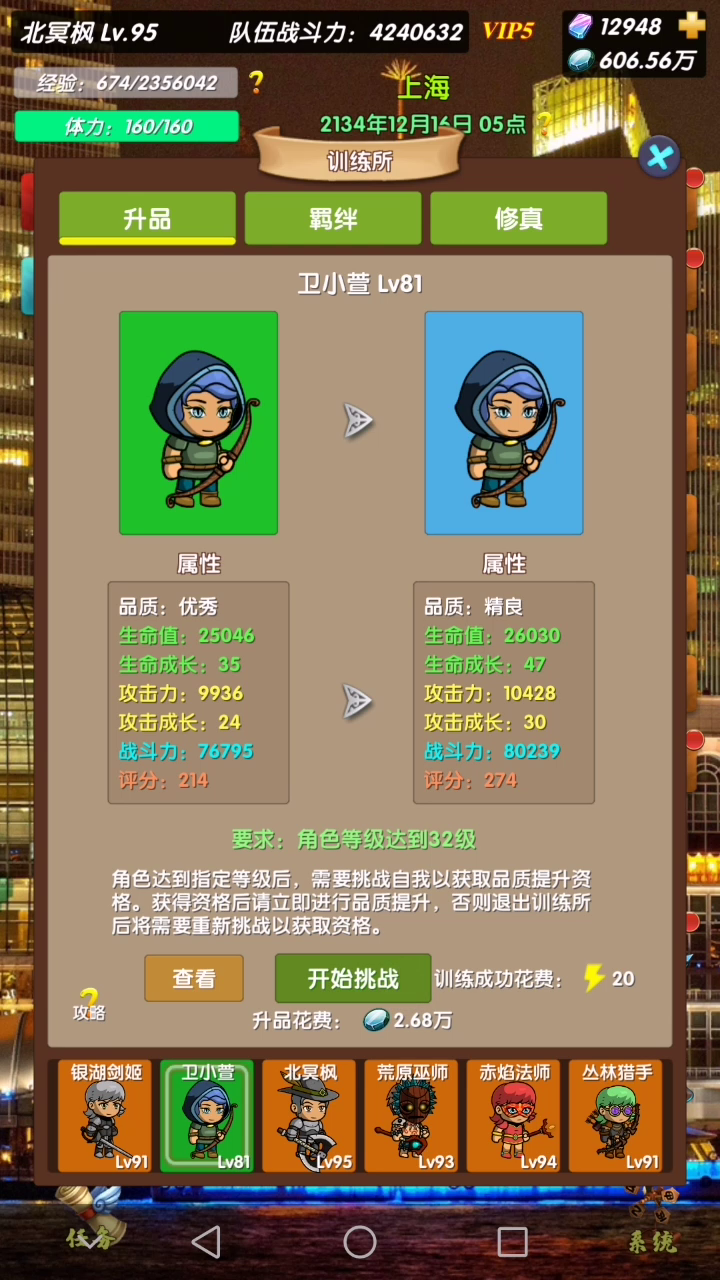Select hero 赤焰法师 Lv94
Viewport: 720px width, 1280px height.
coord(513,1116)
